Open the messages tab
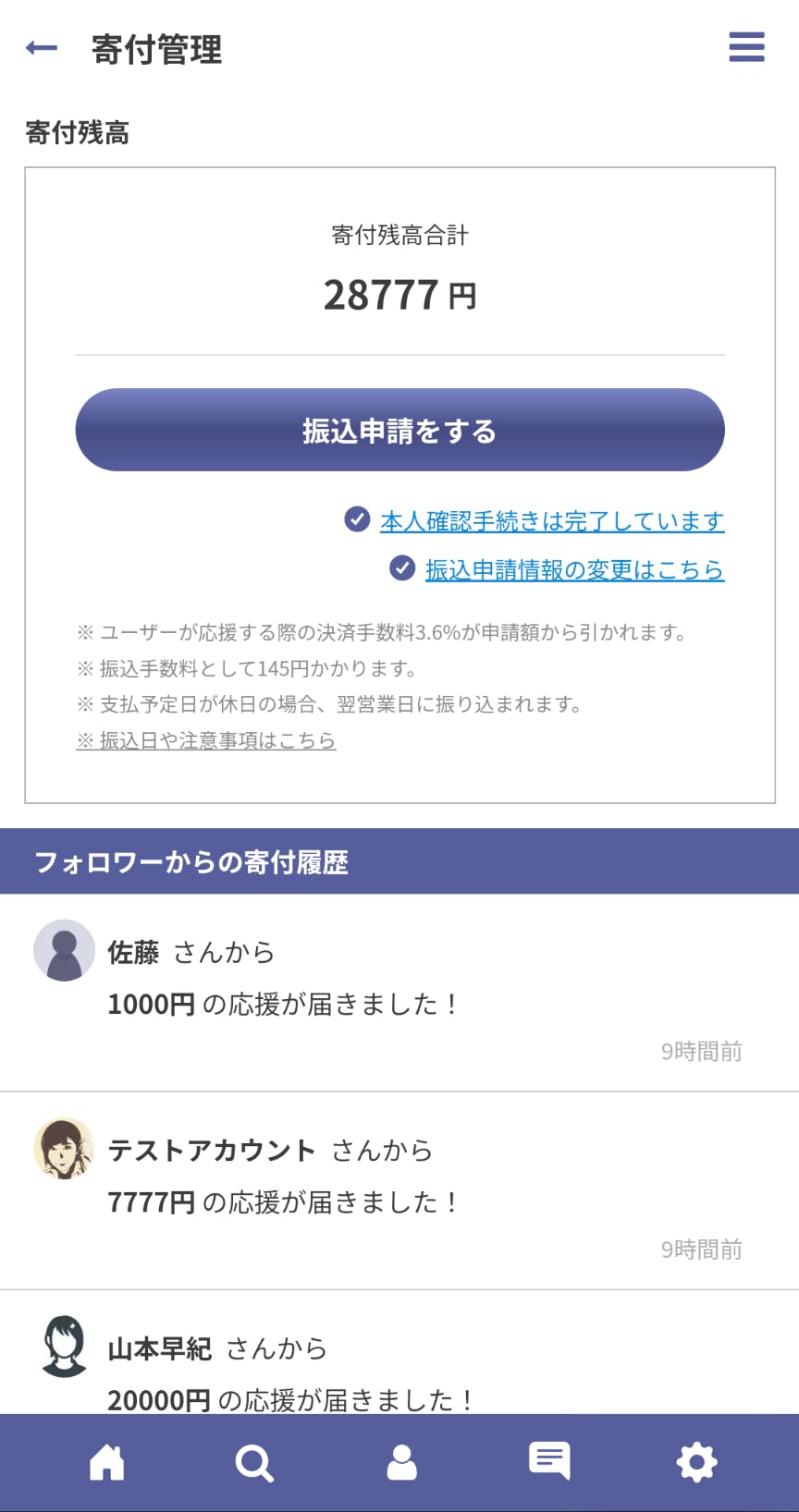The width and height of the screenshot is (799, 1512). tap(549, 1461)
